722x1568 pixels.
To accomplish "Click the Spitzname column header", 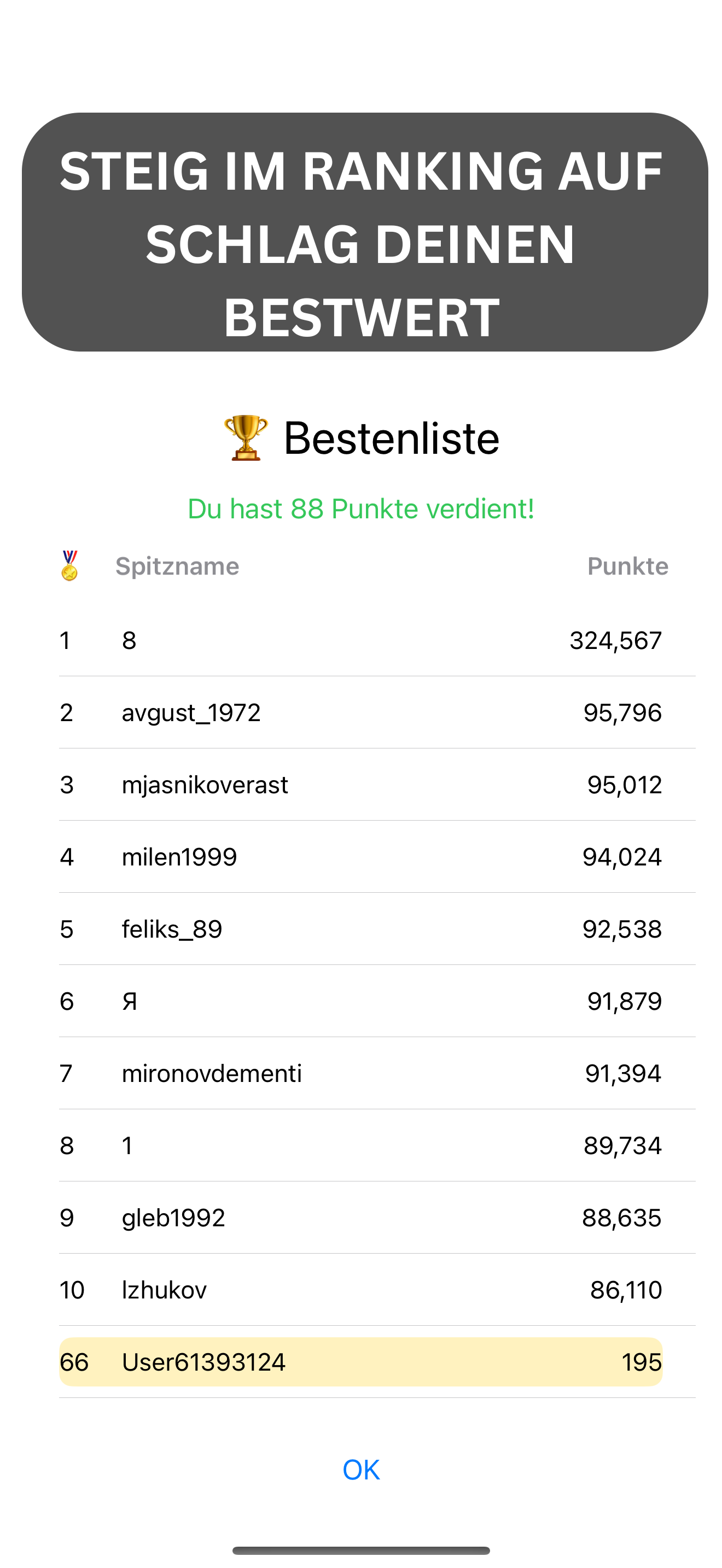I will pos(177,566).
